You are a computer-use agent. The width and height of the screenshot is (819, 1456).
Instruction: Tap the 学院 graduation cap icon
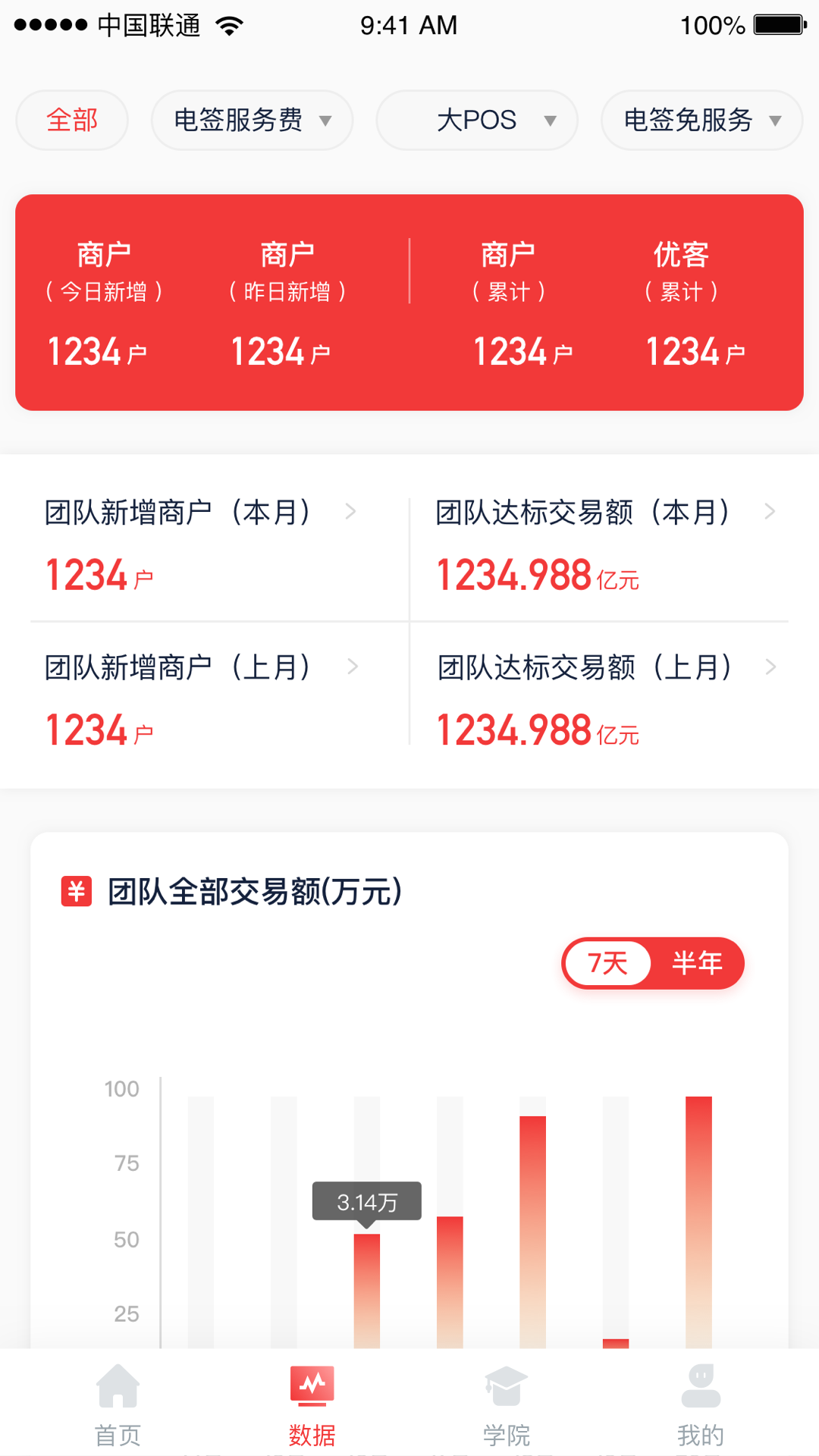point(505,1385)
